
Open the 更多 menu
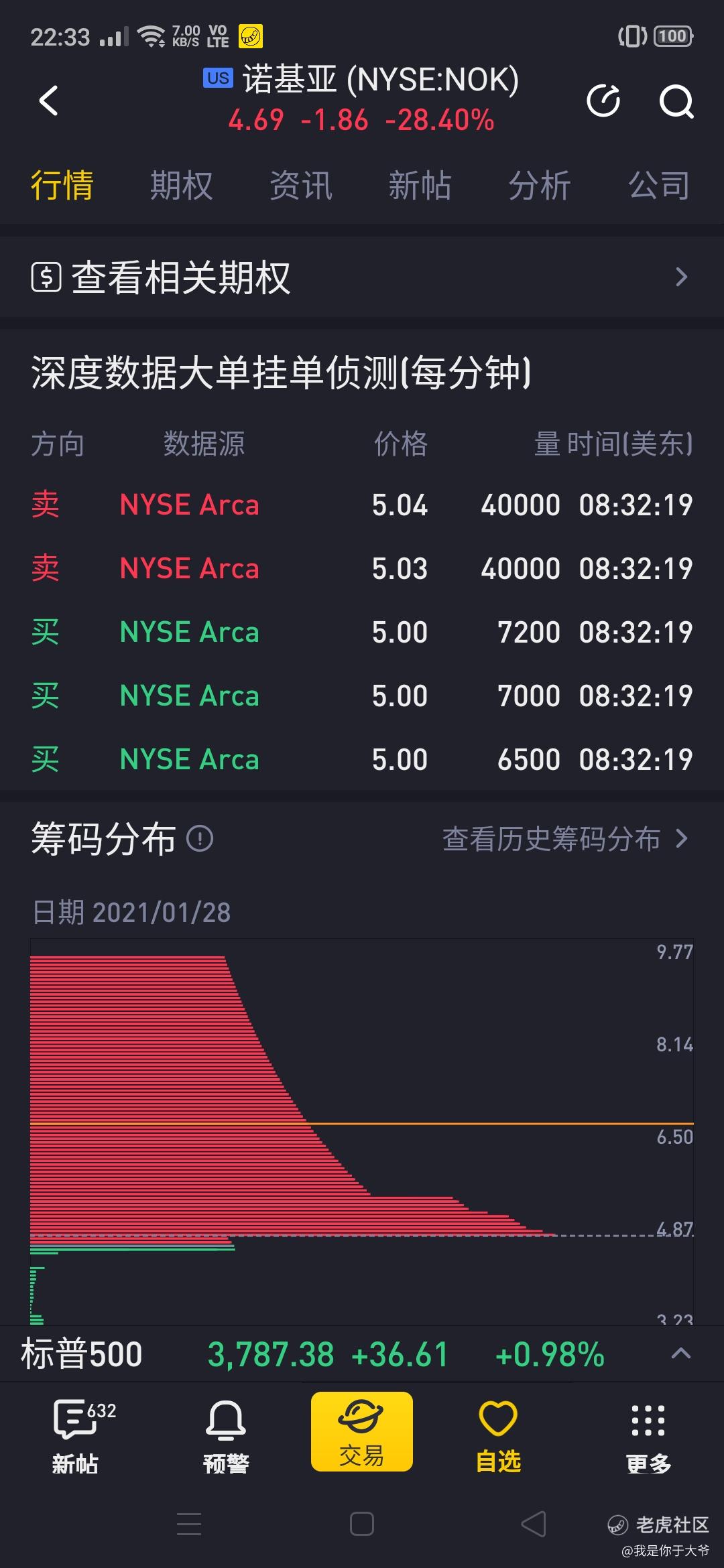tap(648, 1437)
